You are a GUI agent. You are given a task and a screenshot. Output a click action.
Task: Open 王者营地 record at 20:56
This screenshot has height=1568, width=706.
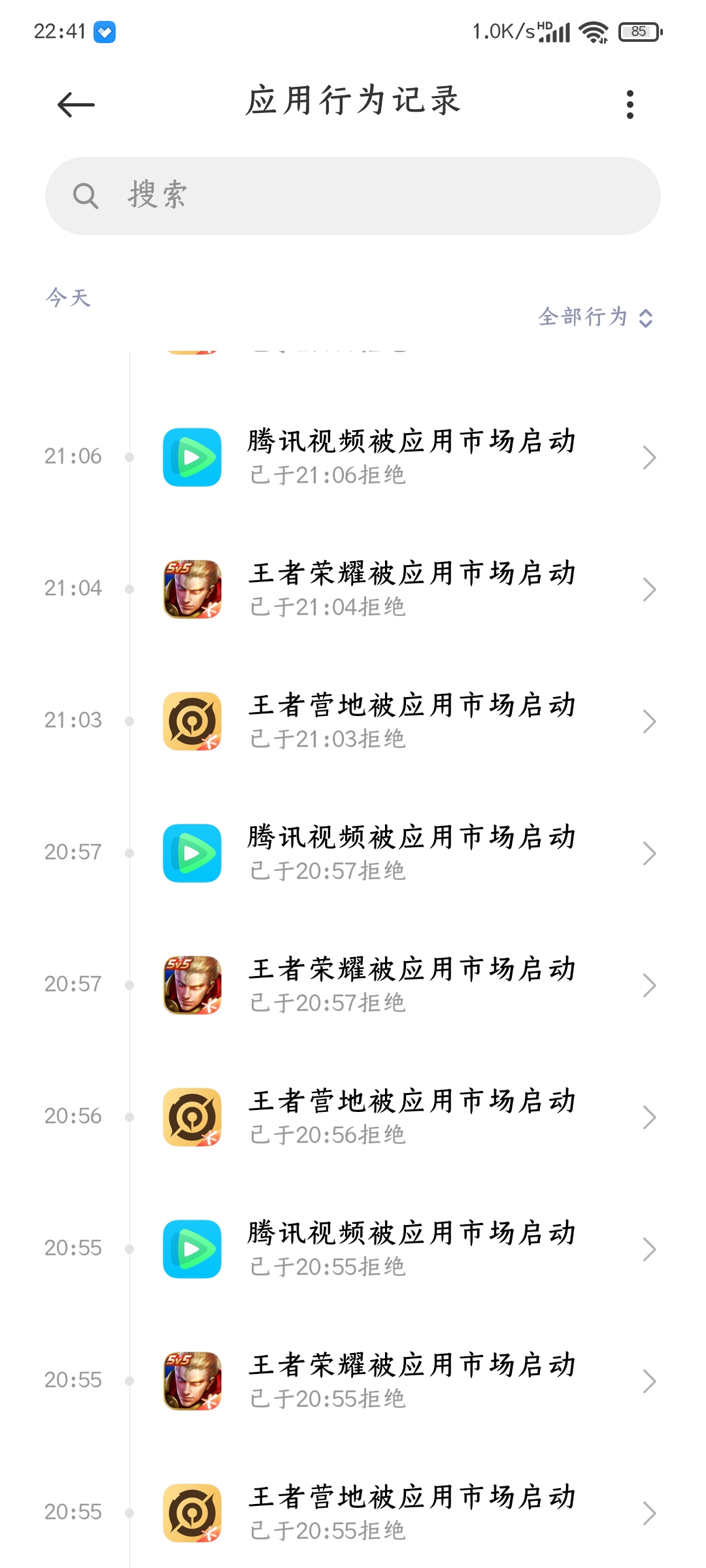point(412,1117)
